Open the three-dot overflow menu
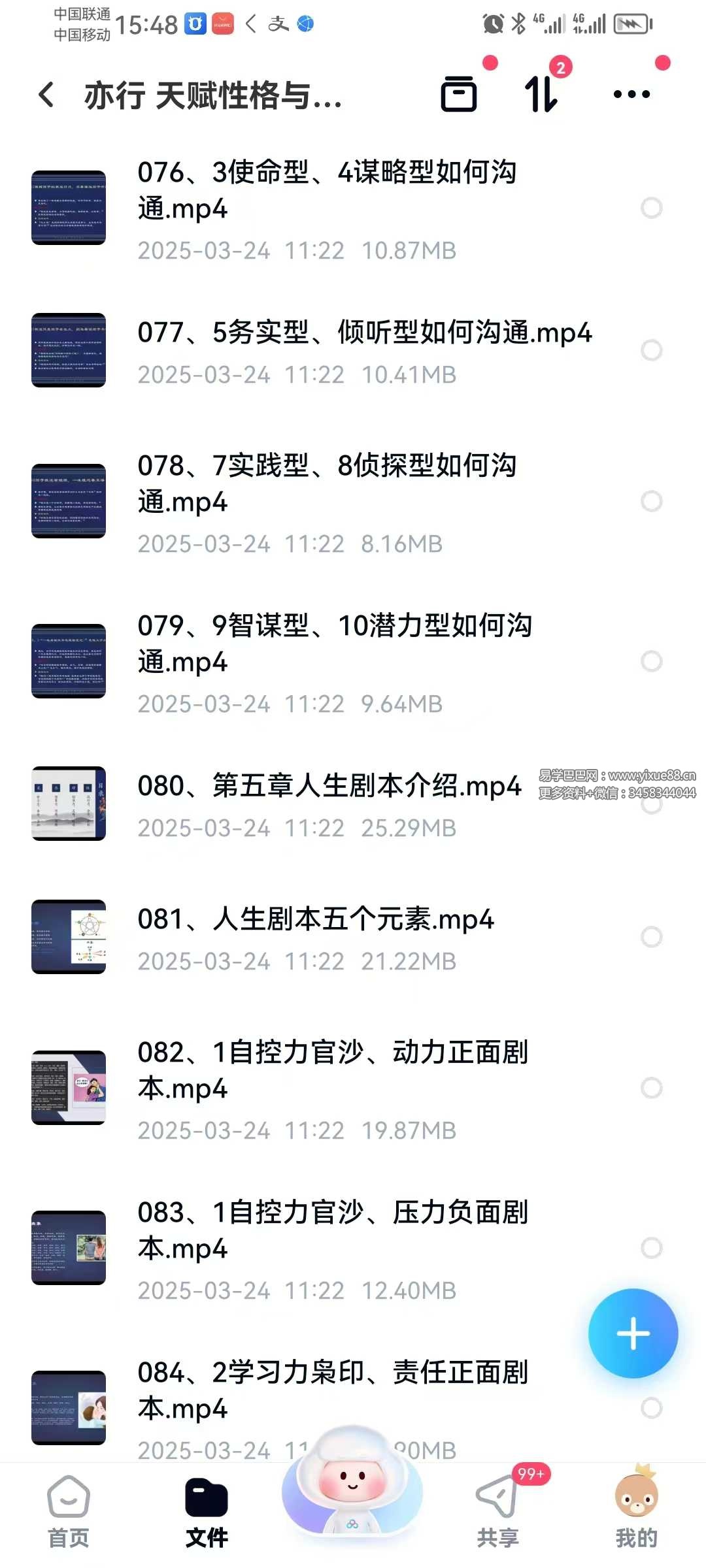706x1568 pixels. coord(631,94)
